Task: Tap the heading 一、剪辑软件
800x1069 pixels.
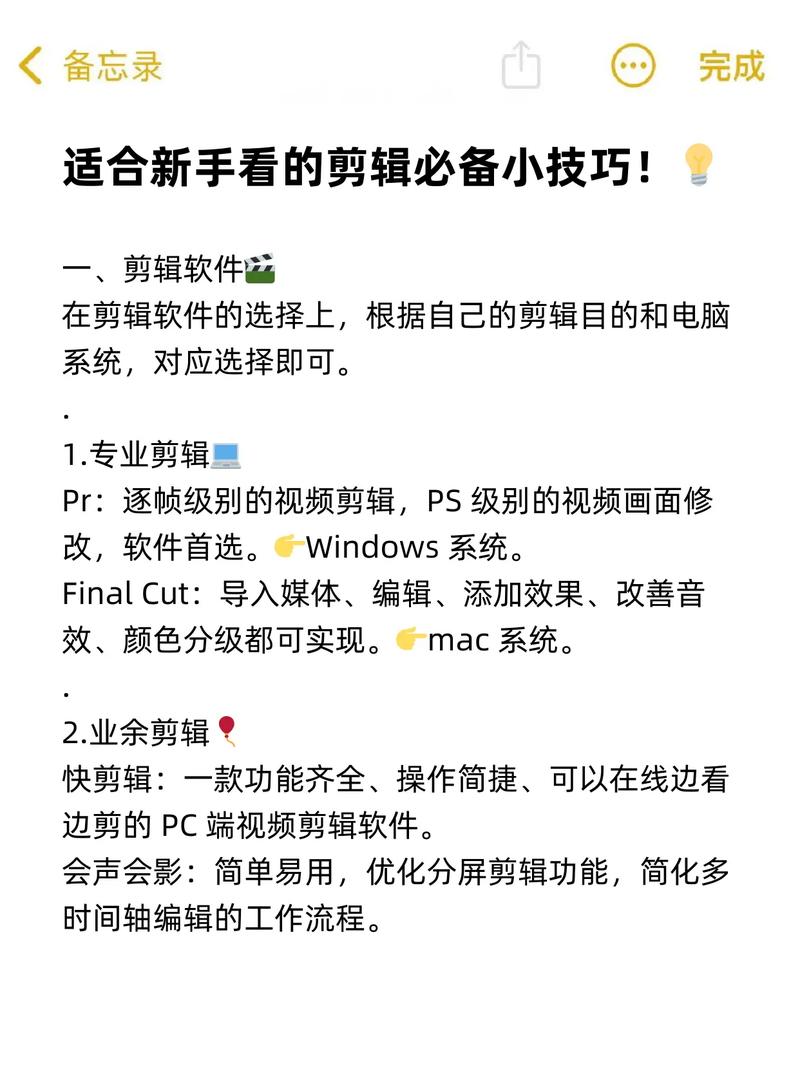Action: 150,264
